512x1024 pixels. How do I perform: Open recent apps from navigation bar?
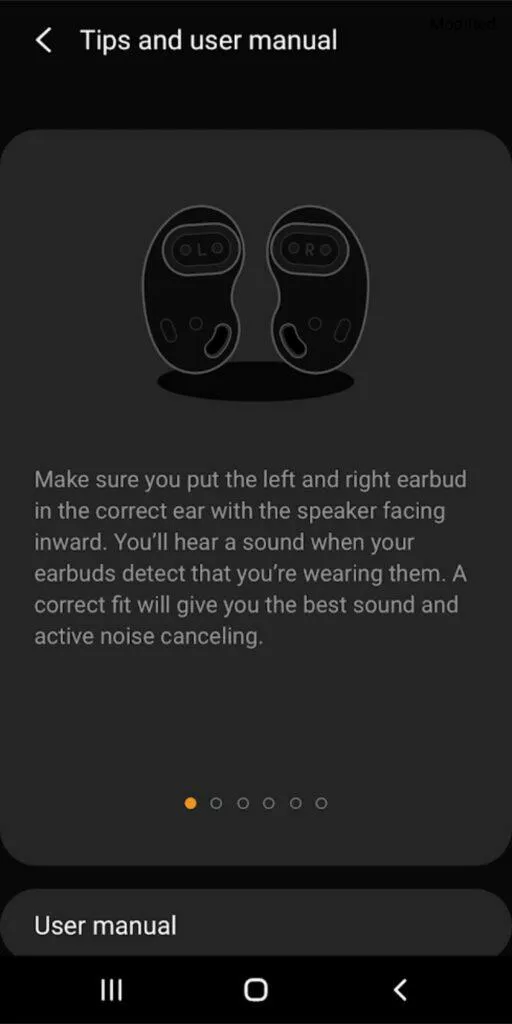pyautogui.click(x=112, y=990)
